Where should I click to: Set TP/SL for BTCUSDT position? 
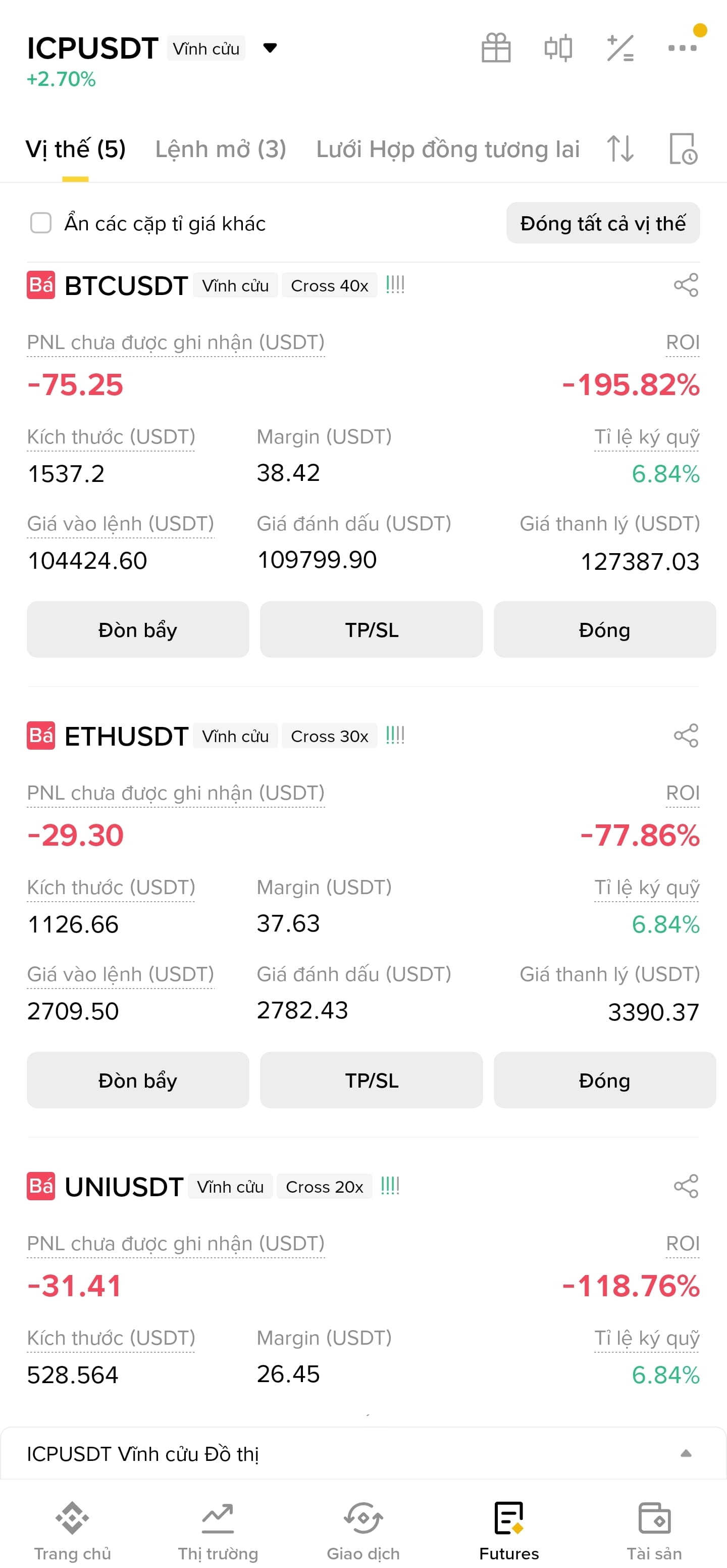tap(371, 629)
